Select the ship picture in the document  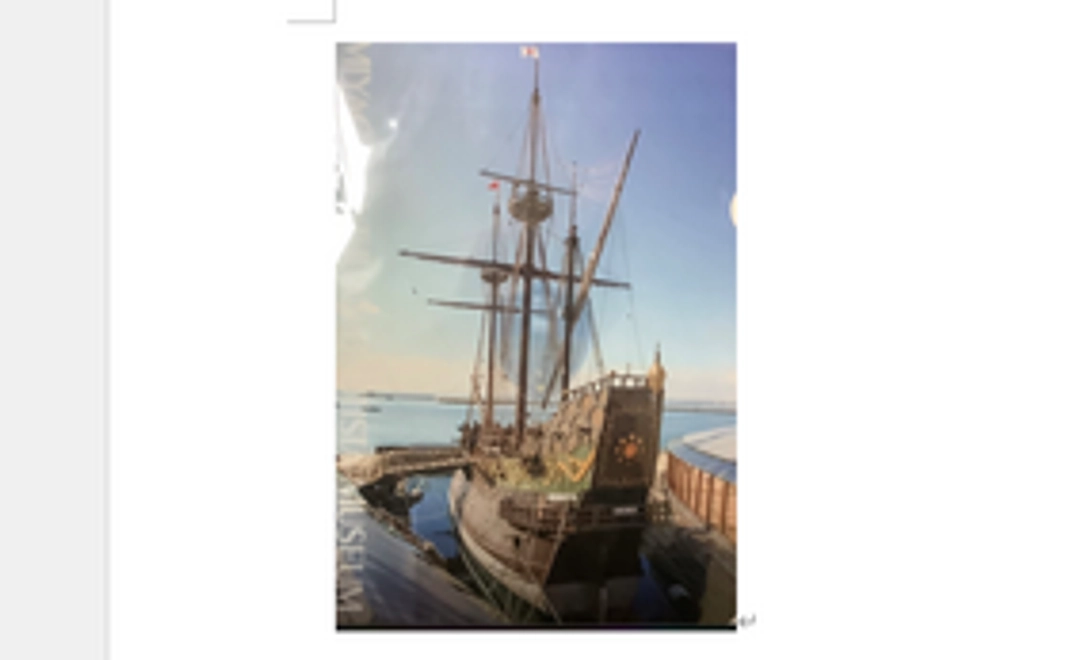pos(536,335)
